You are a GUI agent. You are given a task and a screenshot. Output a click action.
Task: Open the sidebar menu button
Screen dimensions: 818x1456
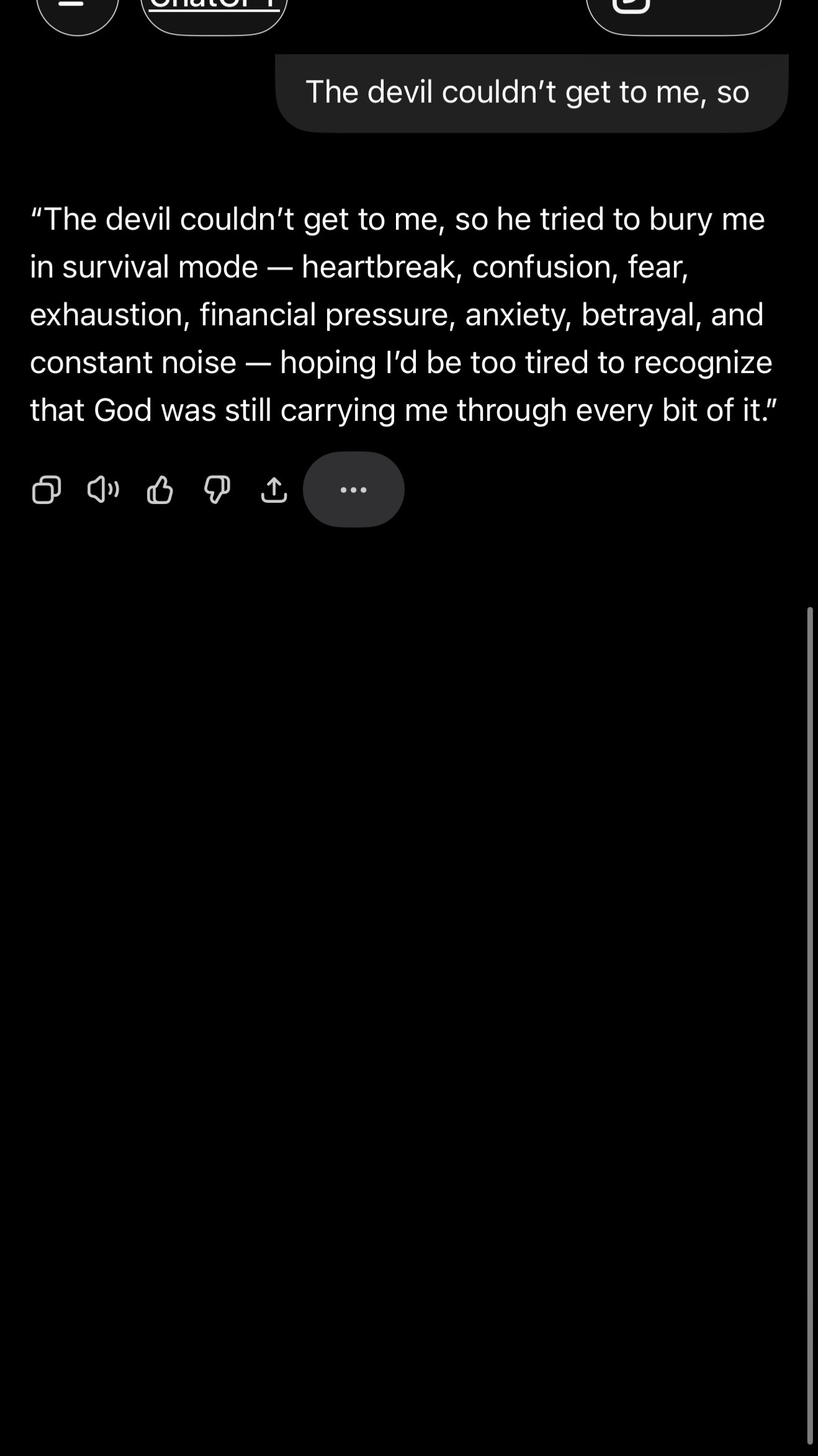coord(78,12)
